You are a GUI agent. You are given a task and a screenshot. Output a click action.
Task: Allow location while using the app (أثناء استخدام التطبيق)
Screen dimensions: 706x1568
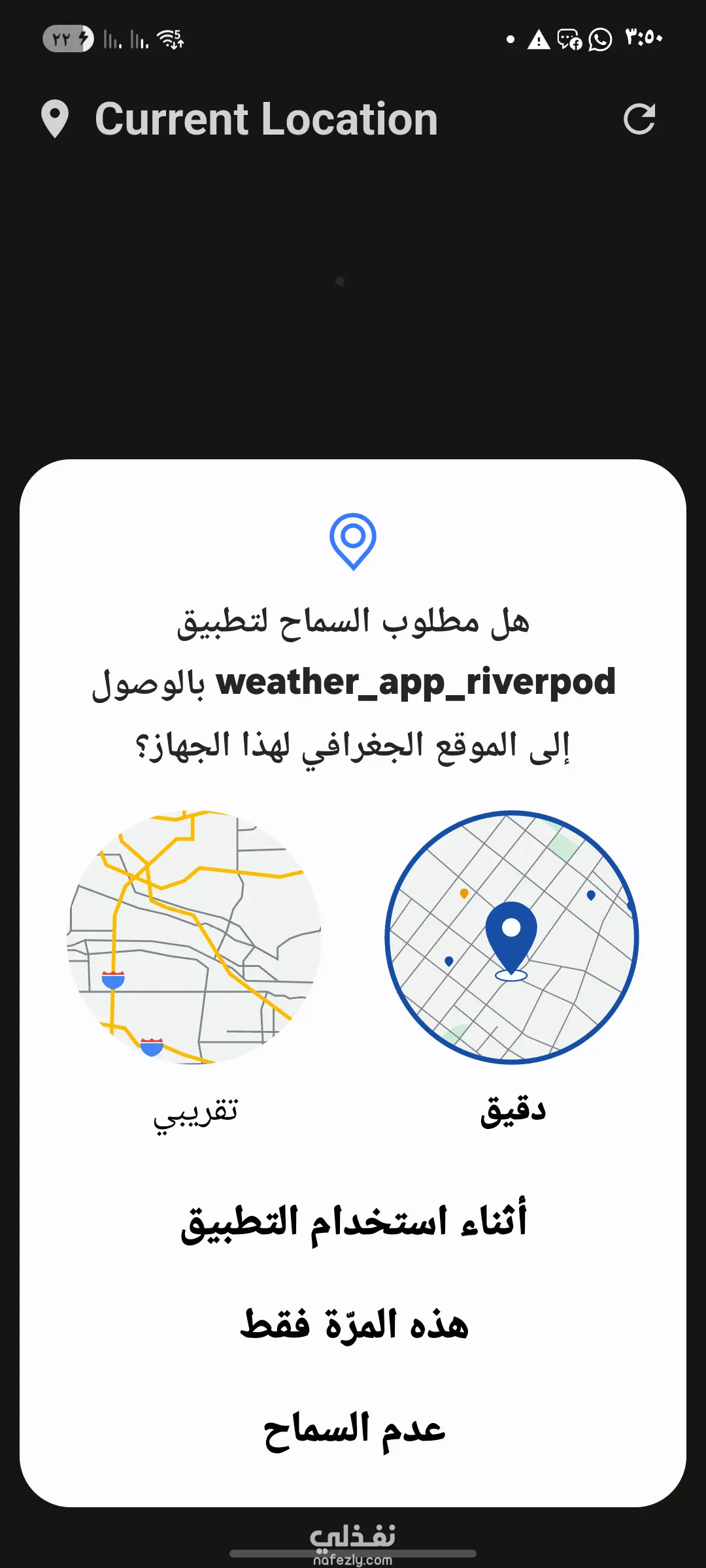353,1221
